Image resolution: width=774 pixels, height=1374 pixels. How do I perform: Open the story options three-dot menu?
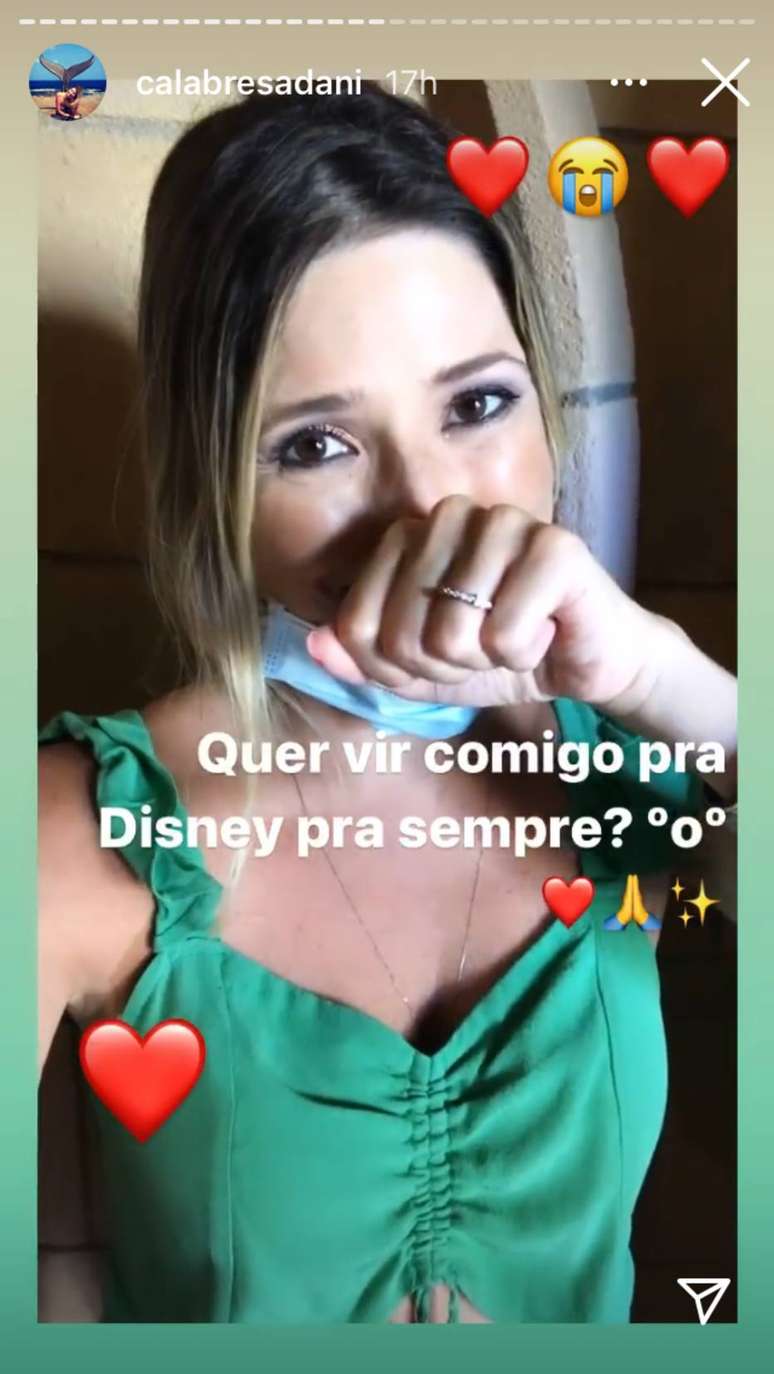pyautogui.click(x=630, y=82)
